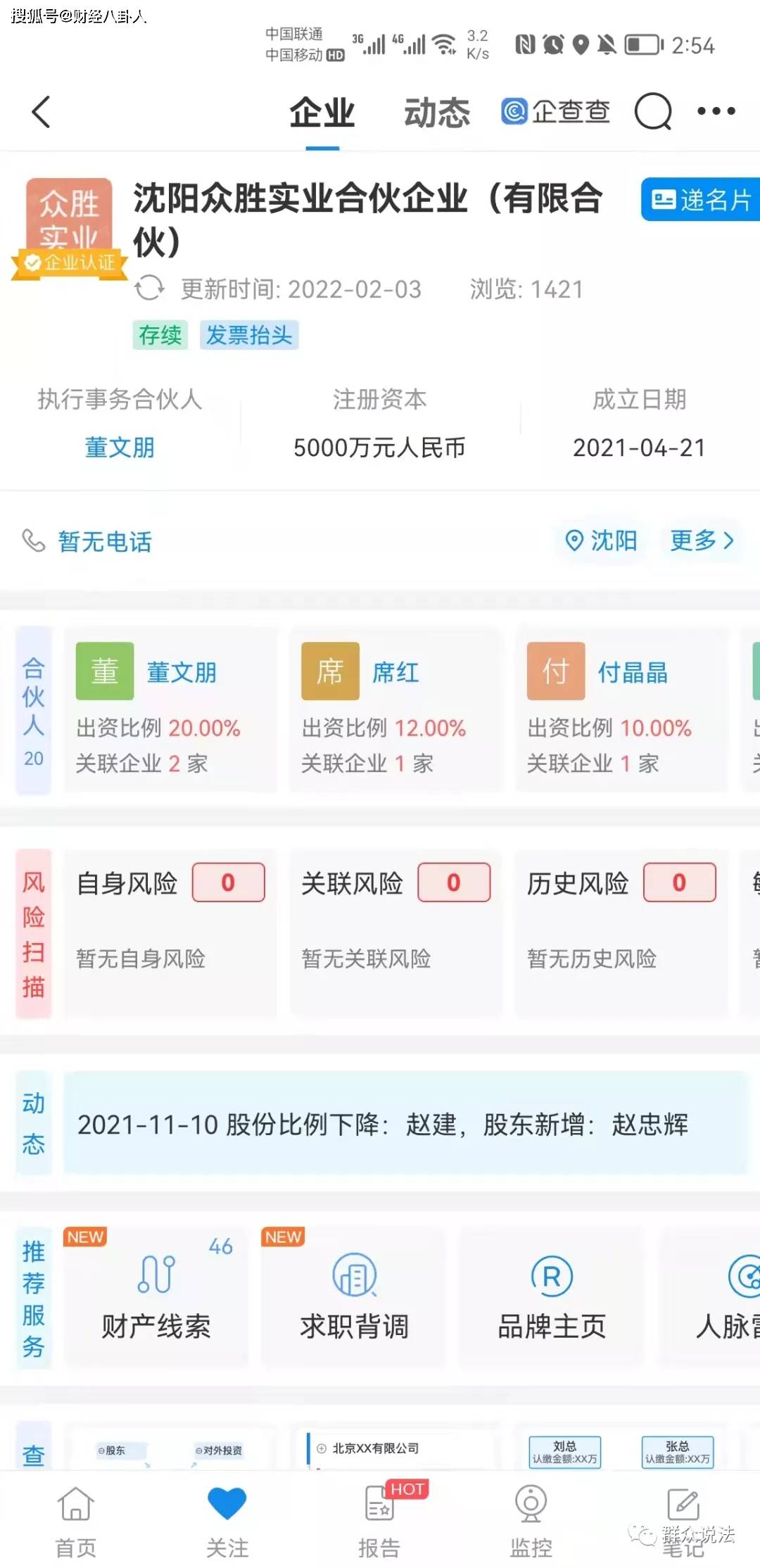The height and width of the screenshot is (1568, 760).
Task: Open executive partner 董文朋 link
Action: (120, 448)
